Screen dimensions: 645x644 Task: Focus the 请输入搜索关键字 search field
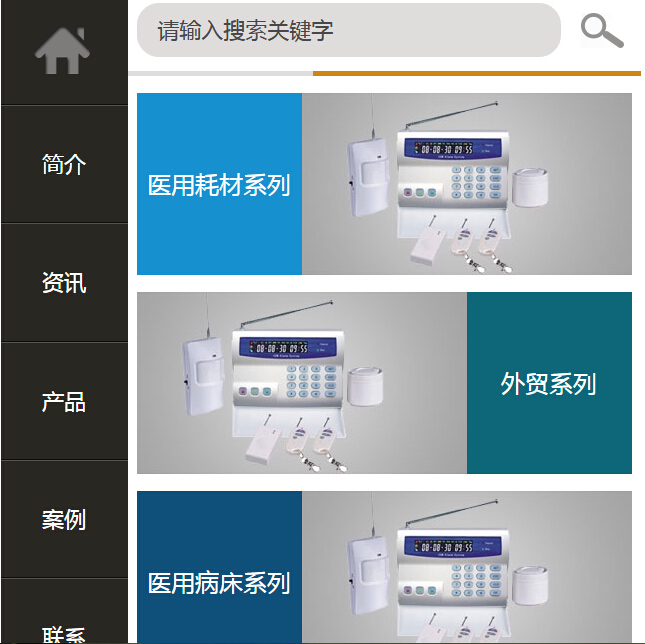(x=348, y=31)
